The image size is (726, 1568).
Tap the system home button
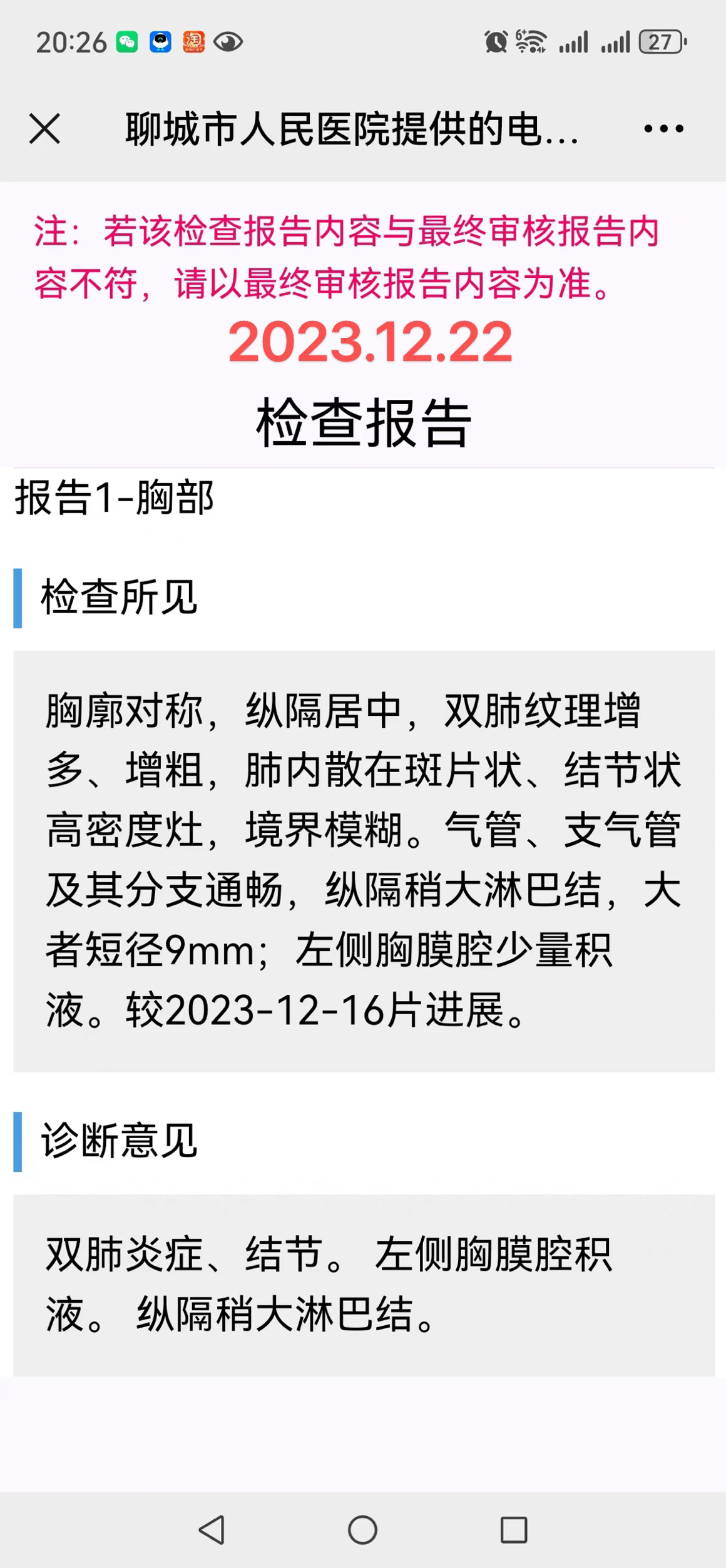click(x=362, y=1530)
